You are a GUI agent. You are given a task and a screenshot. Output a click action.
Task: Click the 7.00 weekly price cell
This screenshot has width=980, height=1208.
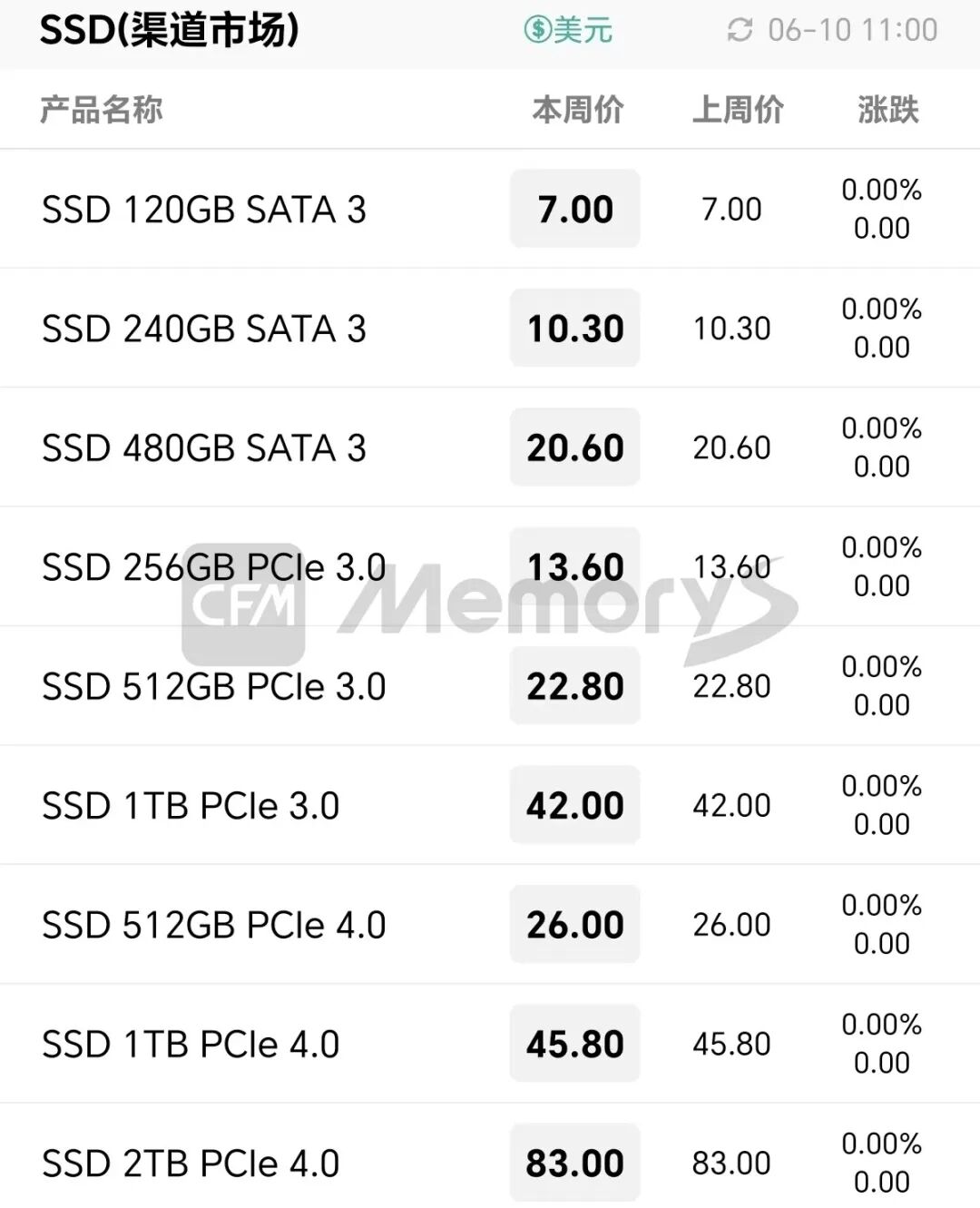tap(575, 209)
